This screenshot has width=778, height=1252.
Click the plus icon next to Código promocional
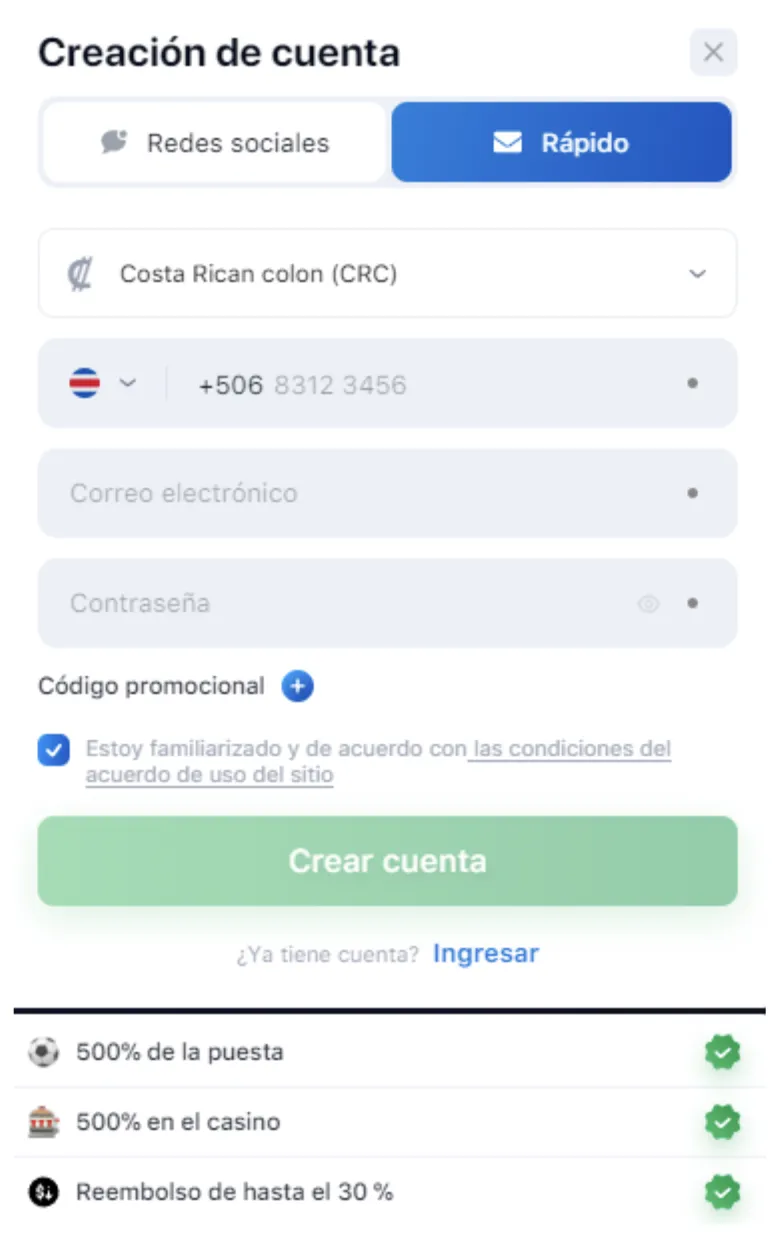click(296, 686)
